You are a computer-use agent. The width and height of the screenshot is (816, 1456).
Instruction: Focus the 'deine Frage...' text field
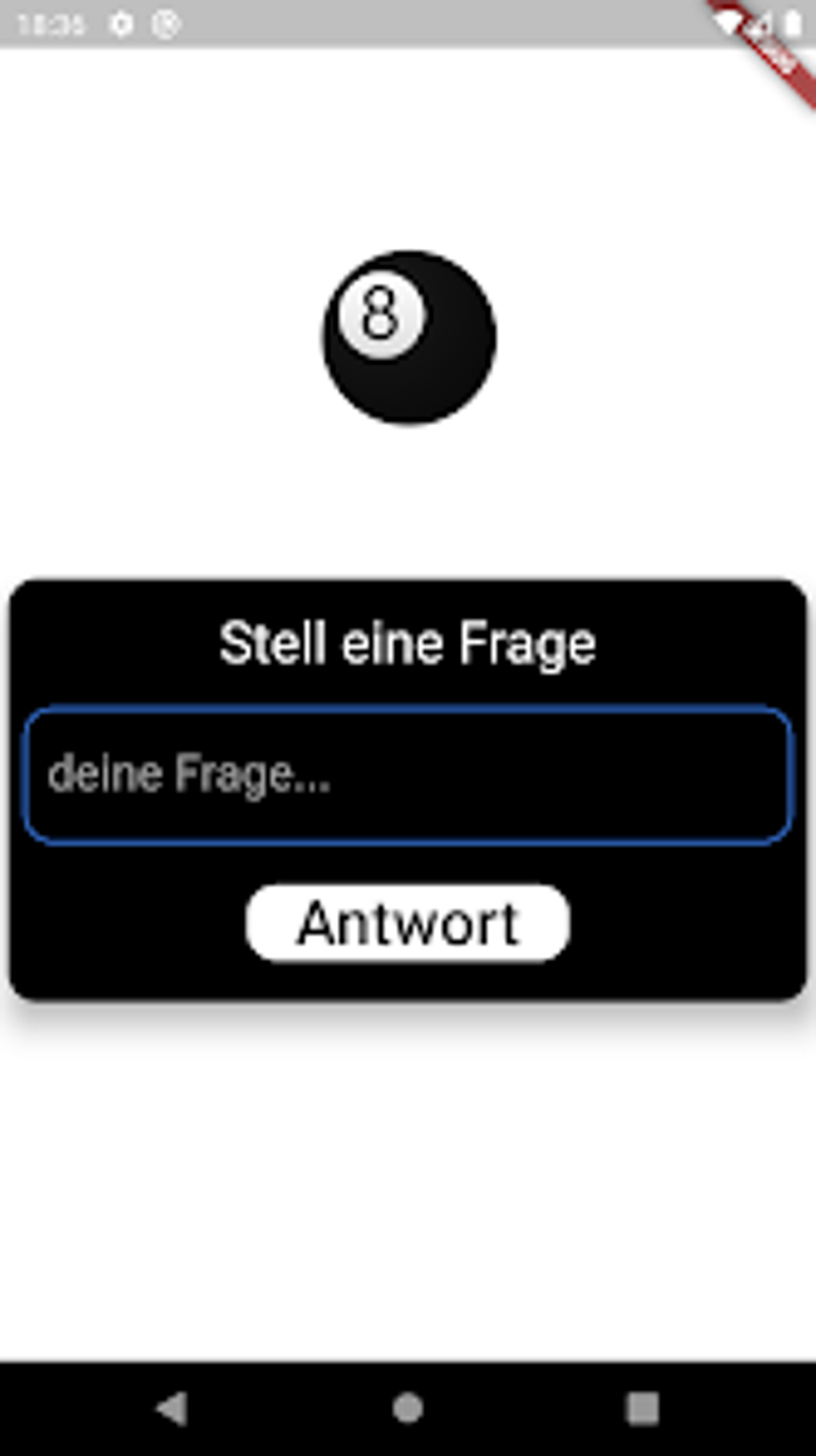tap(408, 775)
